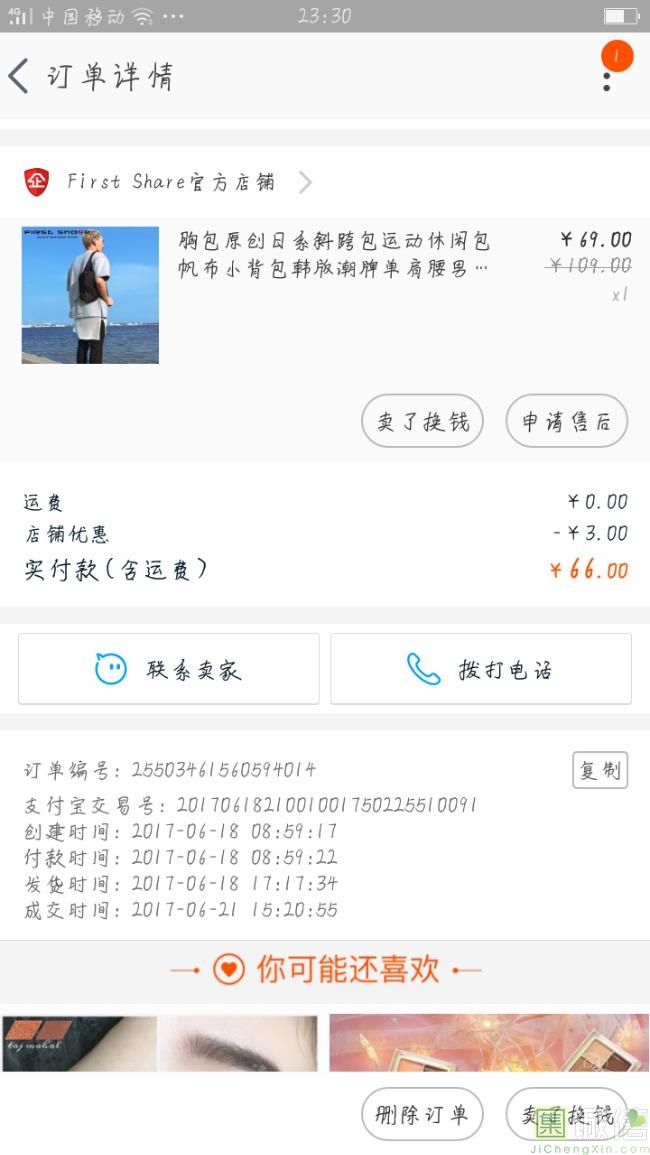This screenshot has width=650, height=1155.
Task: Select 申请售后 for this order
Action: [566, 421]
